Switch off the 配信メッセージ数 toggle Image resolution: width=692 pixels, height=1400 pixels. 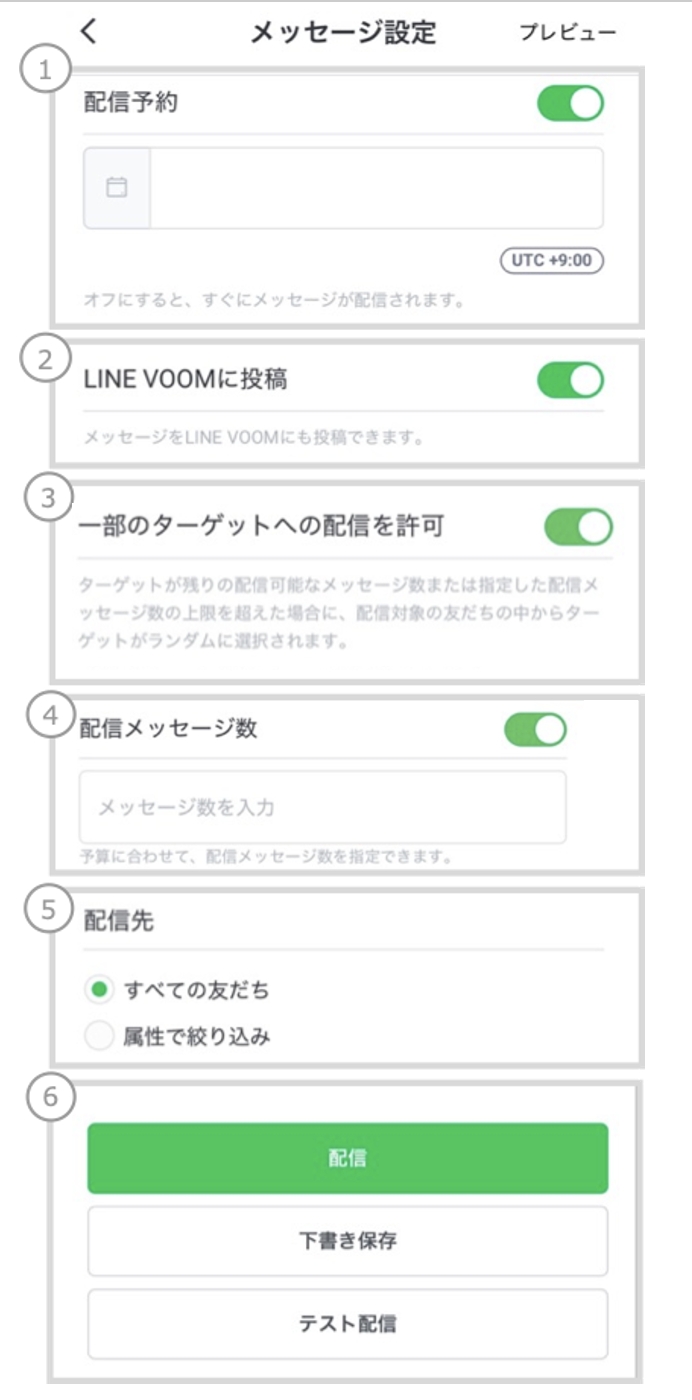tap(535, 729)
